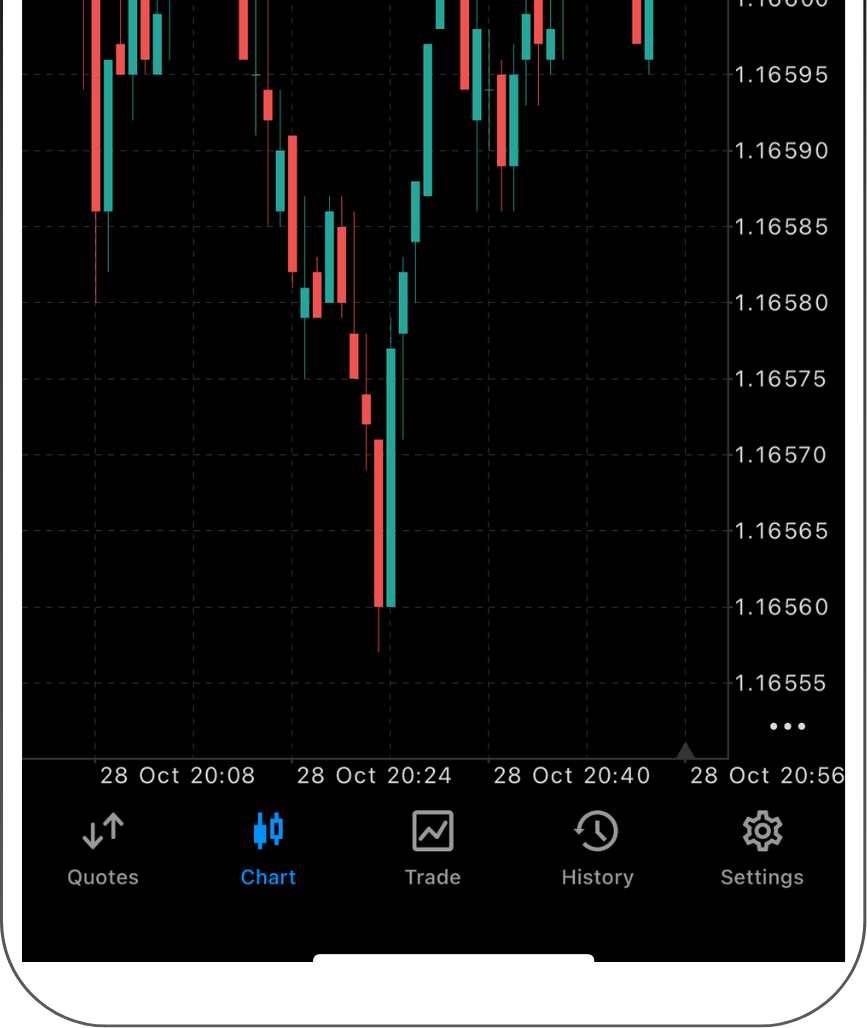Tap the price label 1.16560

(x=781, y=607)
